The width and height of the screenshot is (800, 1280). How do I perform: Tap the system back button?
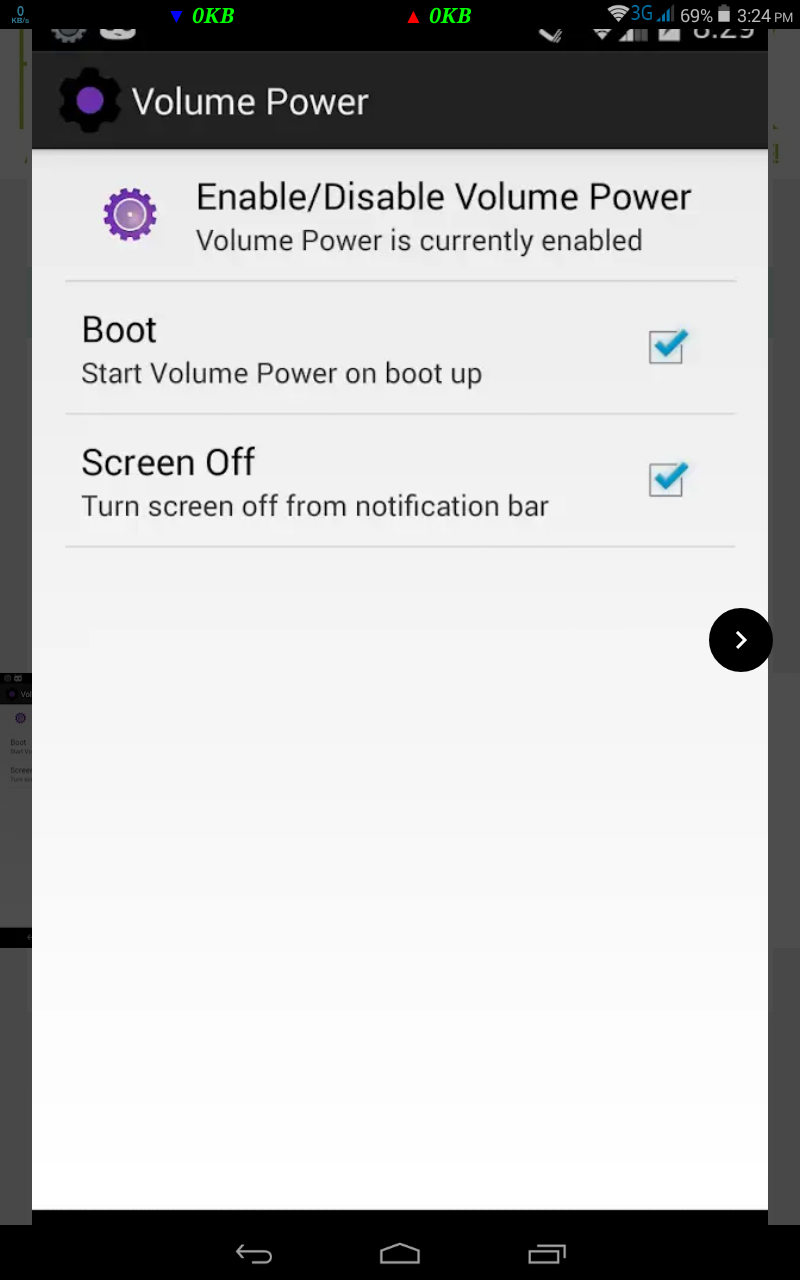pyautogui.click(x=254, y=1253)
